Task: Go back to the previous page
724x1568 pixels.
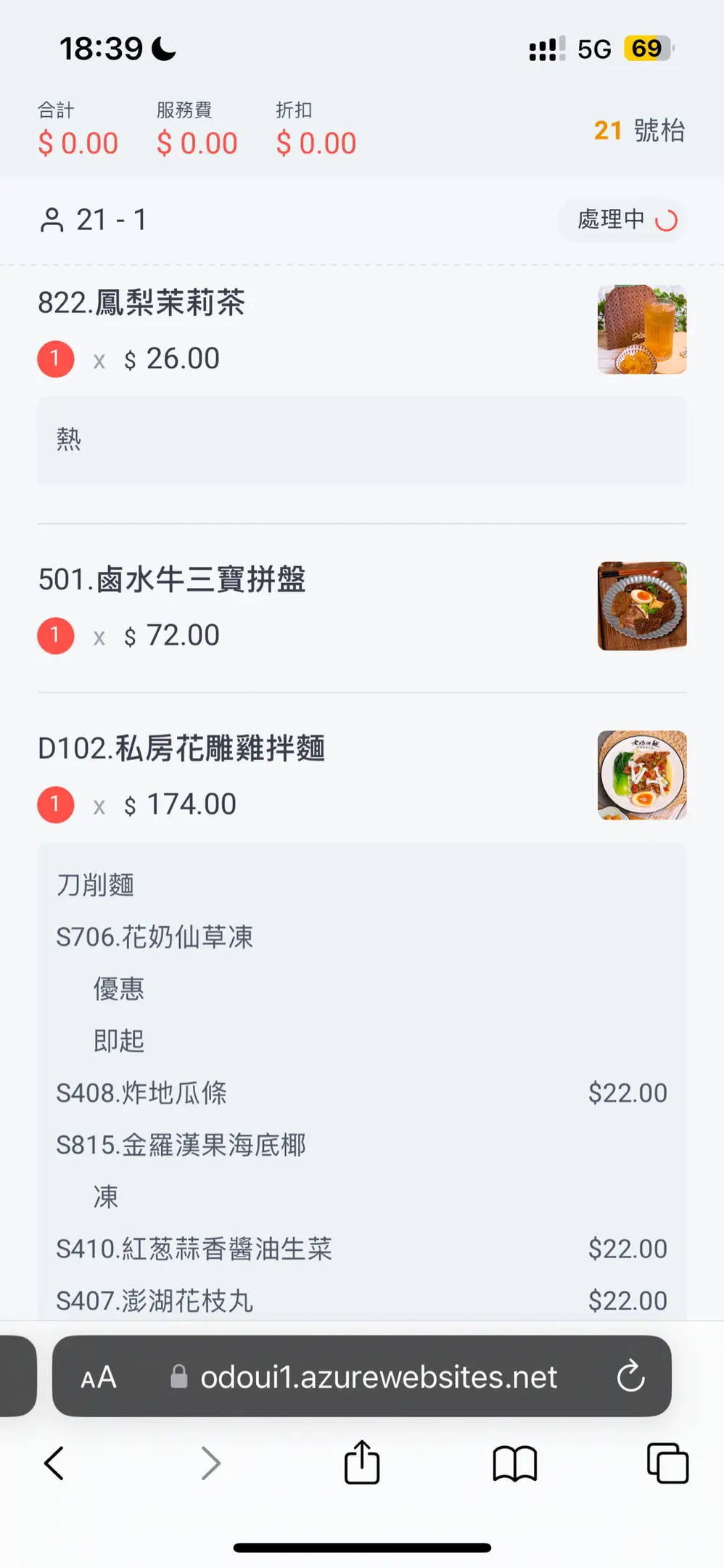Action: click(54, 1463)
